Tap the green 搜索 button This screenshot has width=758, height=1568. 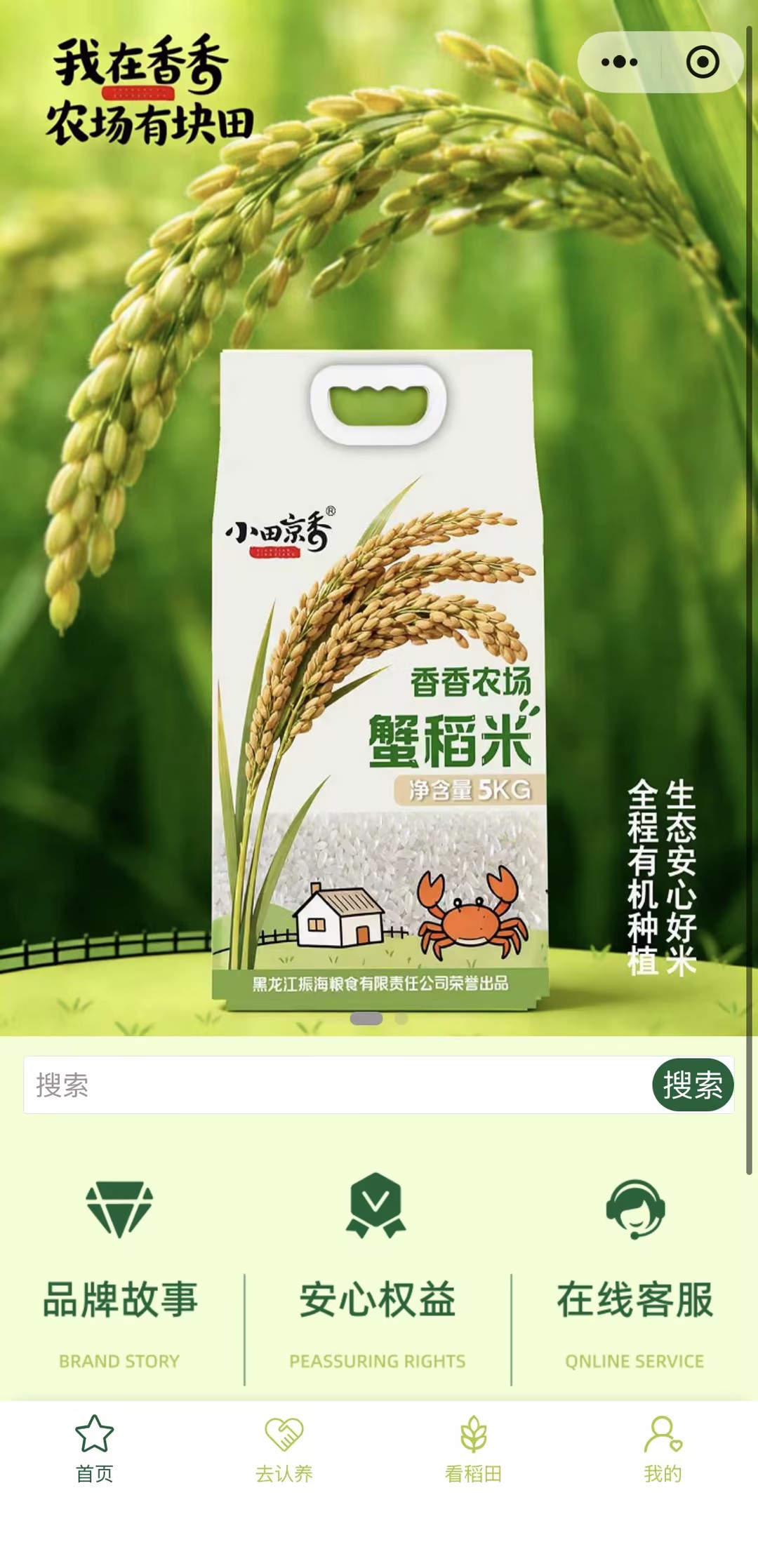click(692, 1085)
